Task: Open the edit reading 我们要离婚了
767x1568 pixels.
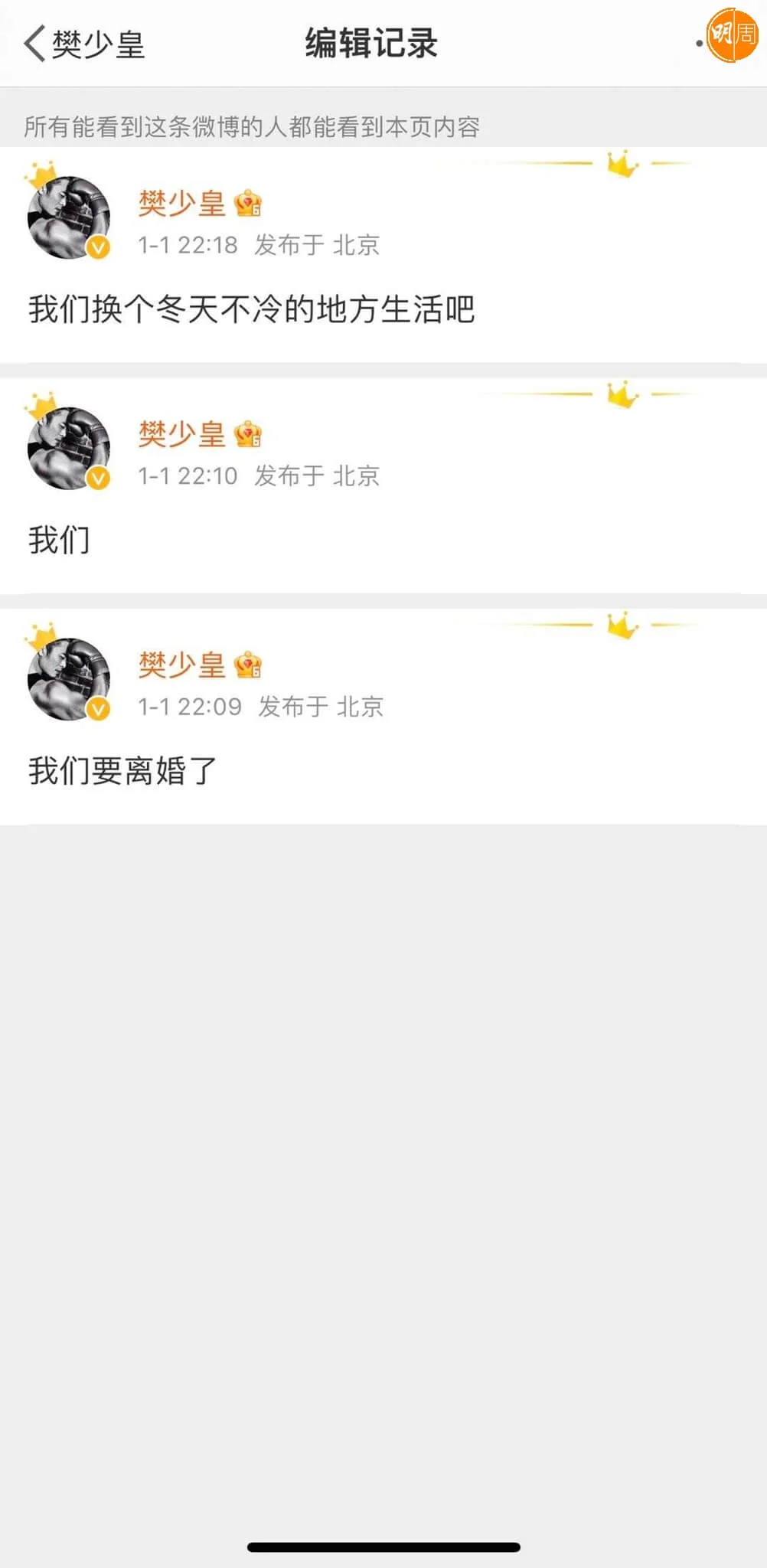Action: click(x=122, y=771)
